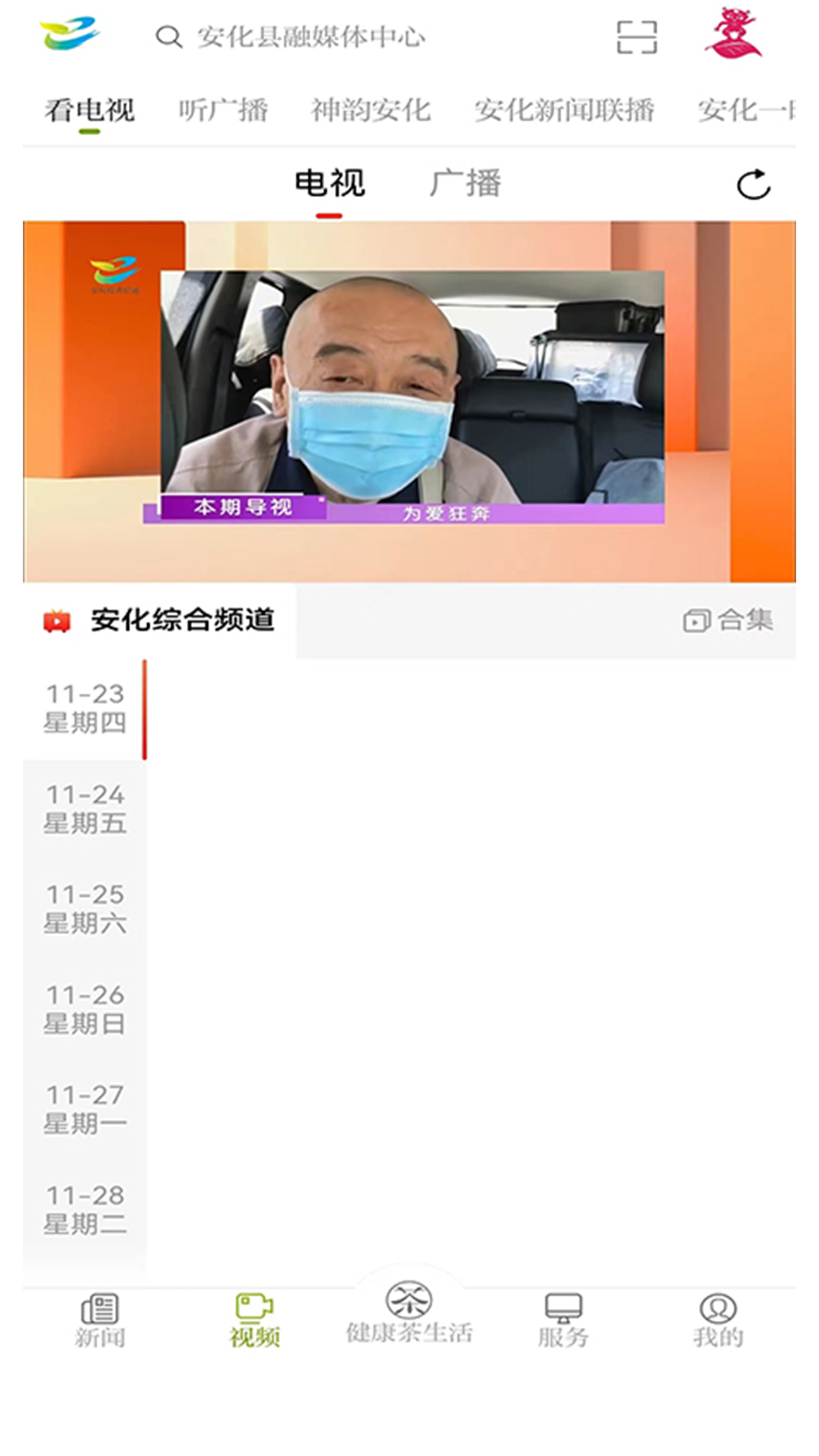
Task: Open the red mascot icon
Action: [x=733, y=34]
